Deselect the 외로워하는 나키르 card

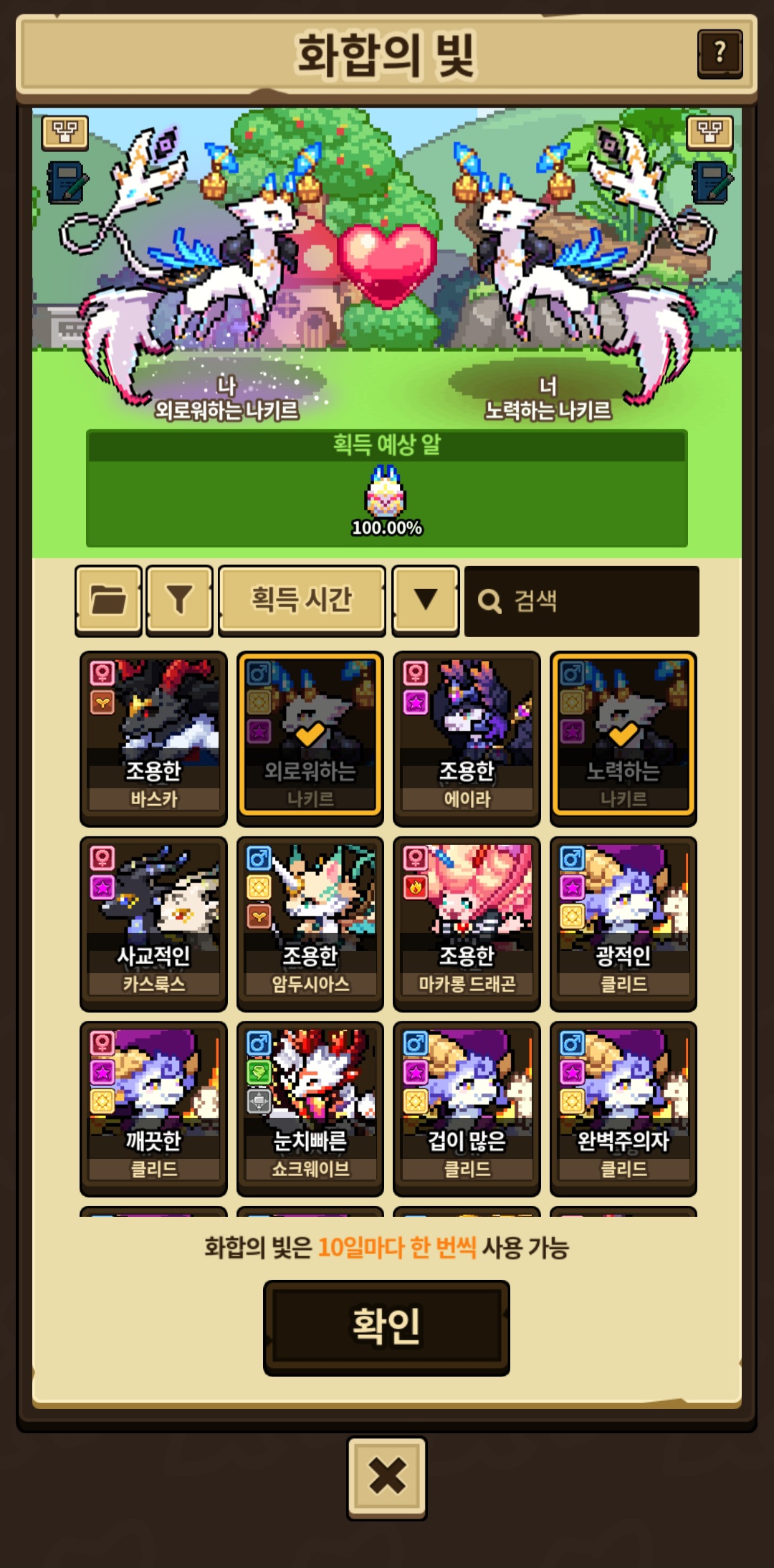point(310,738)
